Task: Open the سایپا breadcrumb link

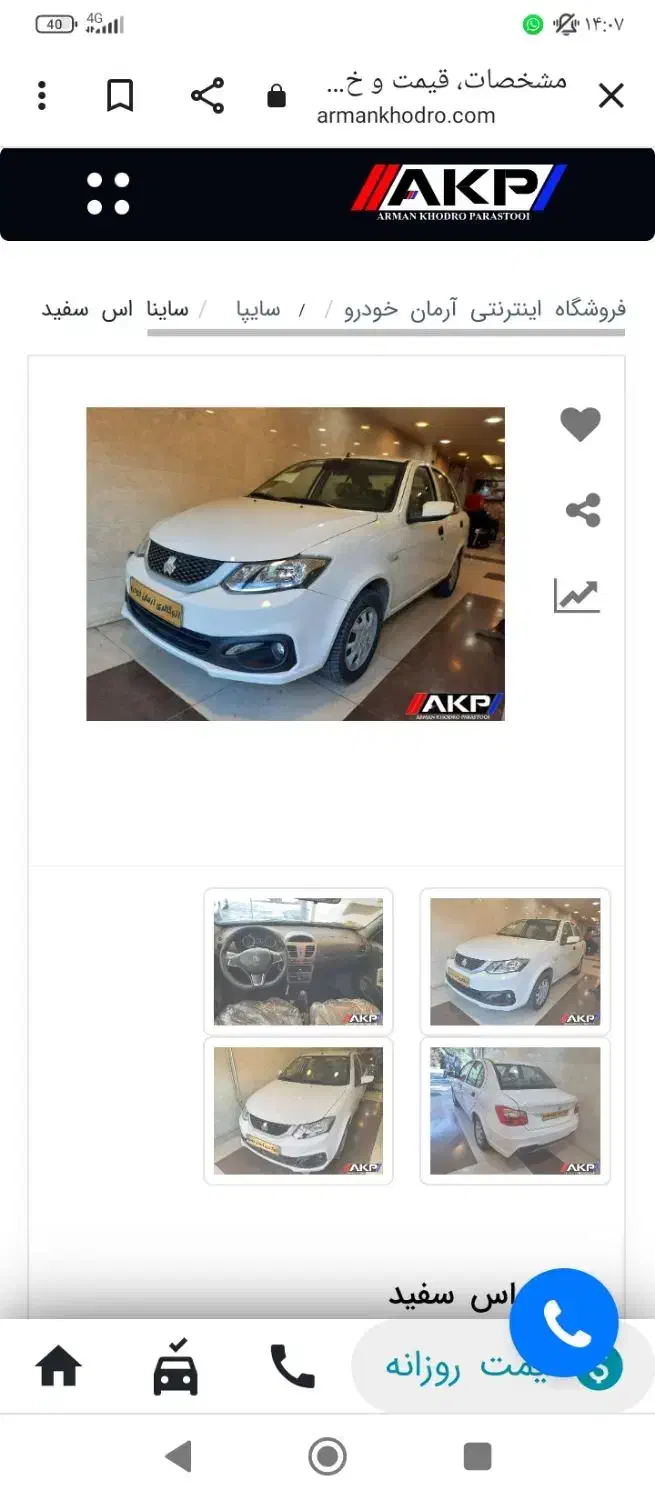Action: [x=258, y=309]
